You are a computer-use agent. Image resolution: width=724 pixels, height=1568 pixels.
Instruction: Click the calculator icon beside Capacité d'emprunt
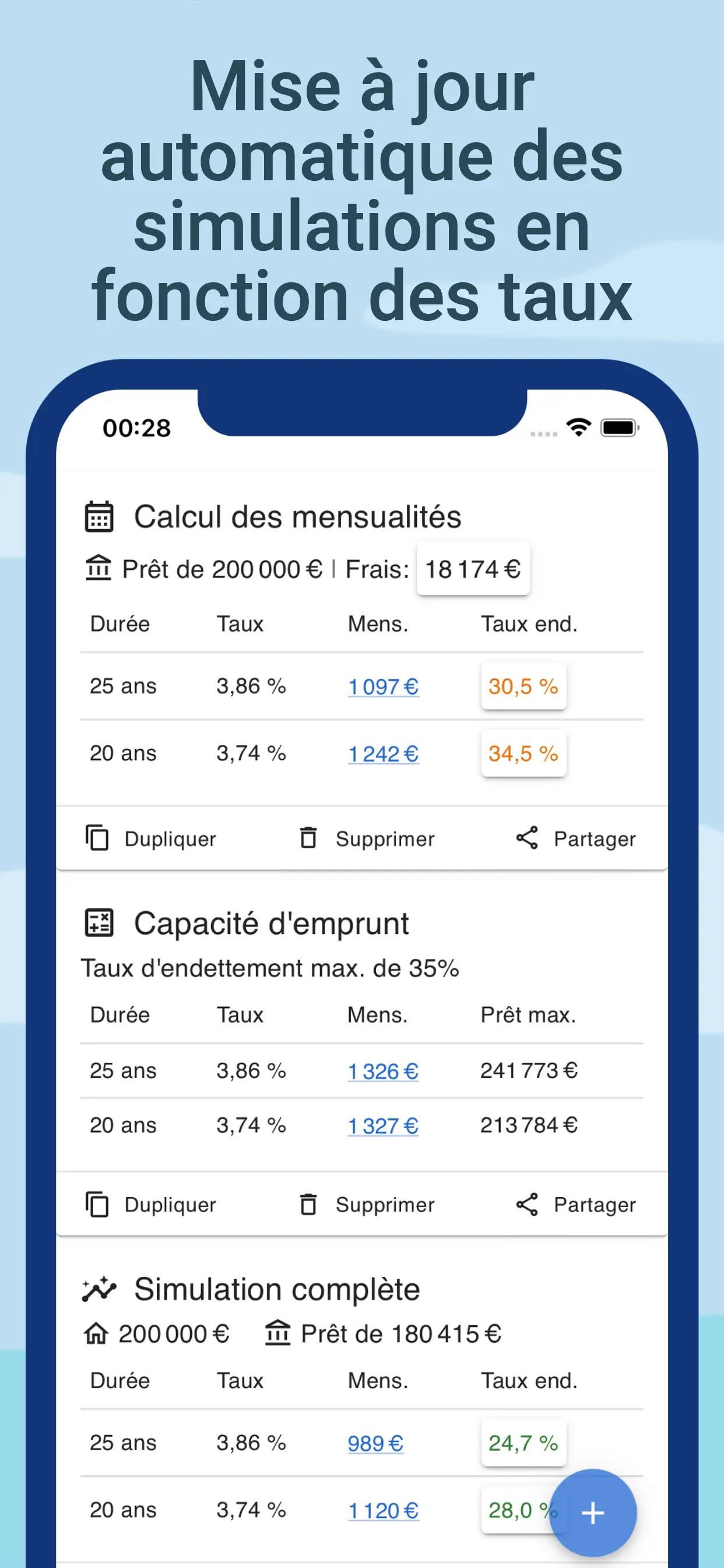[99, 923]
